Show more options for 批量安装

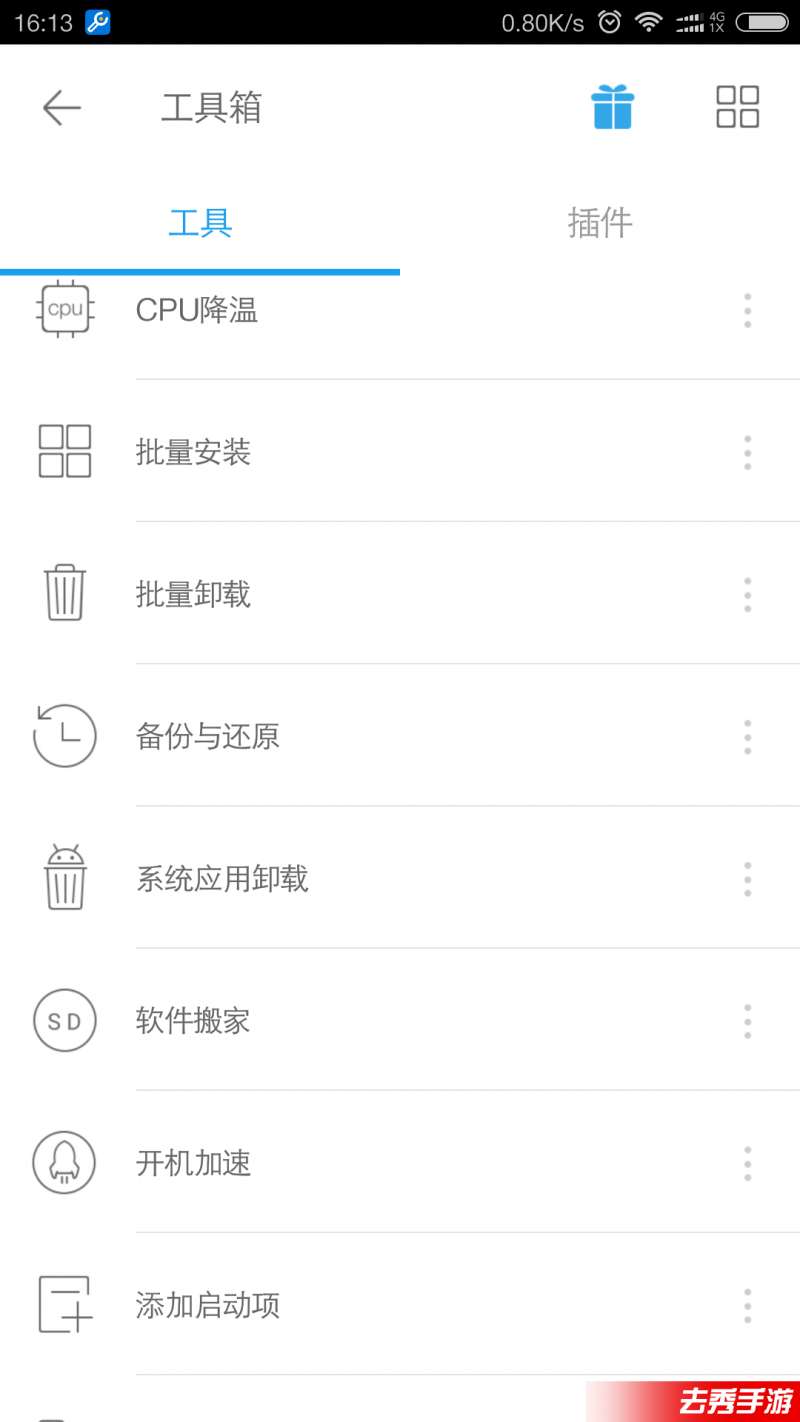tap(747, 452)
